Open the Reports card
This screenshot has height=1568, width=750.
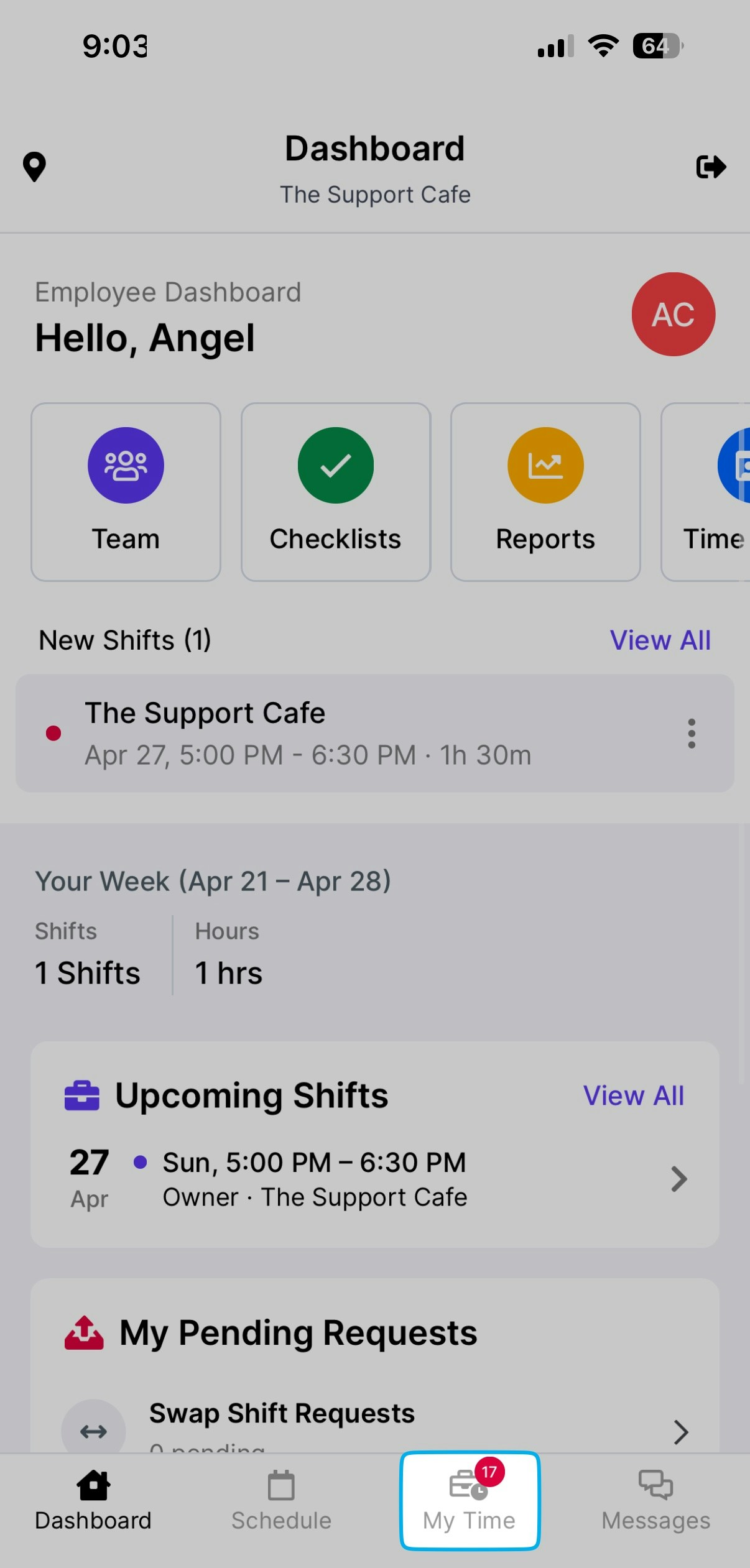pos(545,492)
